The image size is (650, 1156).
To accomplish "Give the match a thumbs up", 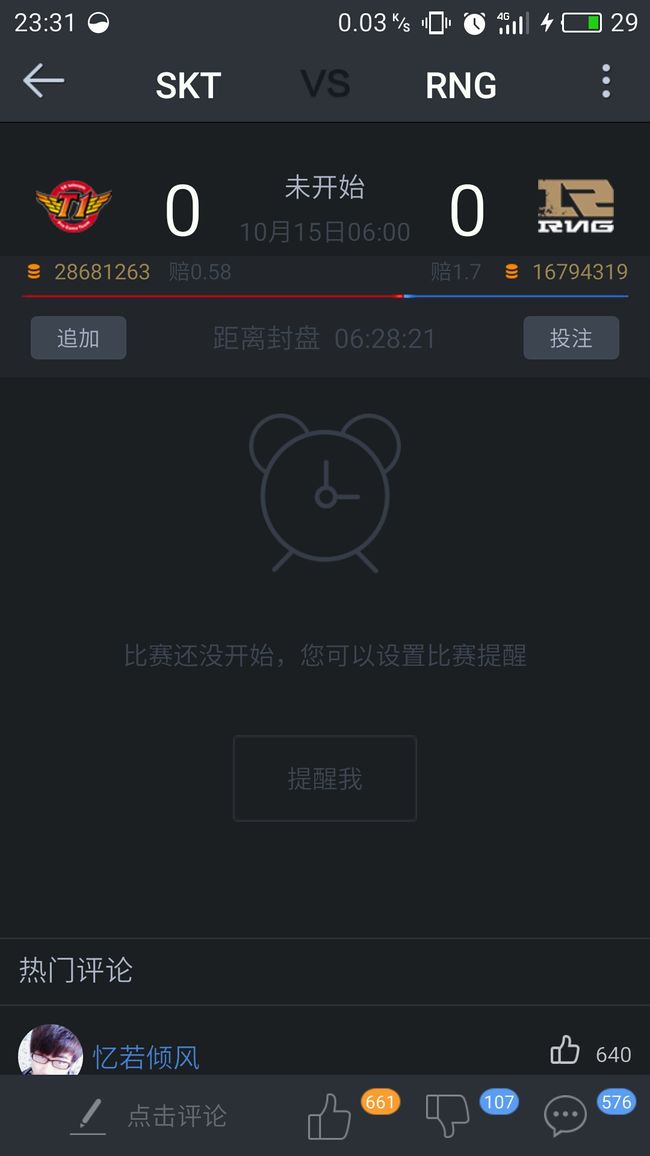I will click(329, 1115).
